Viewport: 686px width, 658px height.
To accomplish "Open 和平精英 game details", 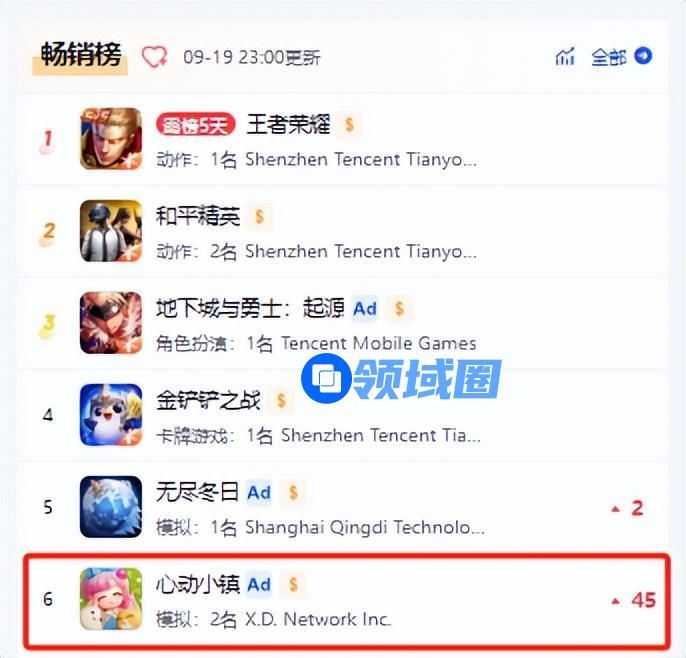I will pos(198,216).
